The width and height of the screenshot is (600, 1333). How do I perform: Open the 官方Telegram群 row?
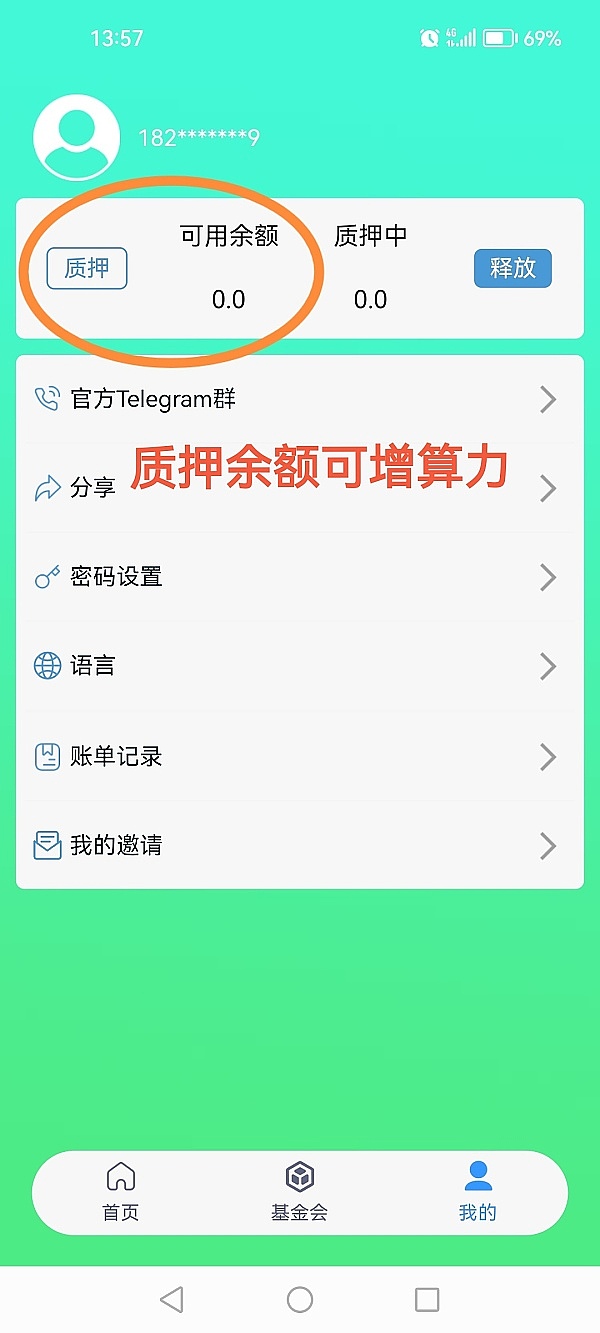pyautogui.click(x=299, y=400)
